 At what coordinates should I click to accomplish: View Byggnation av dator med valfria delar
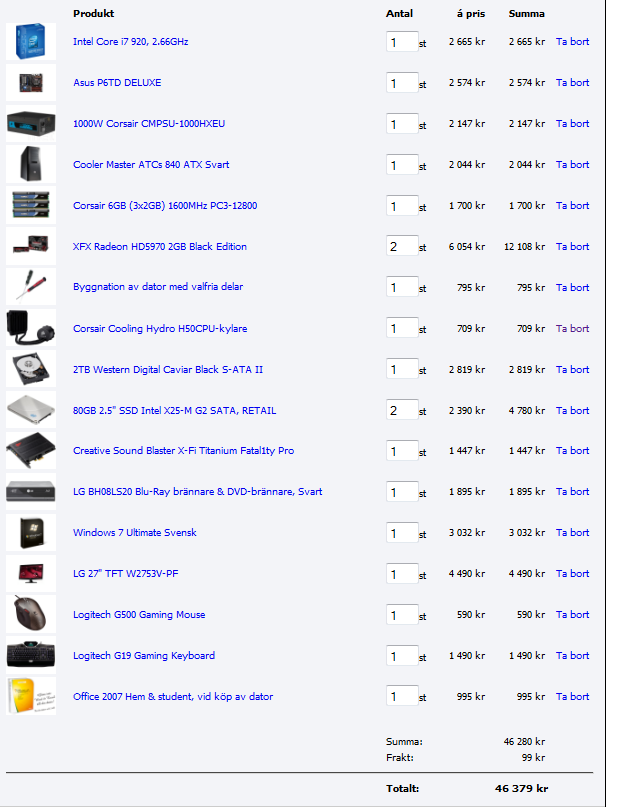pos(158,287)
